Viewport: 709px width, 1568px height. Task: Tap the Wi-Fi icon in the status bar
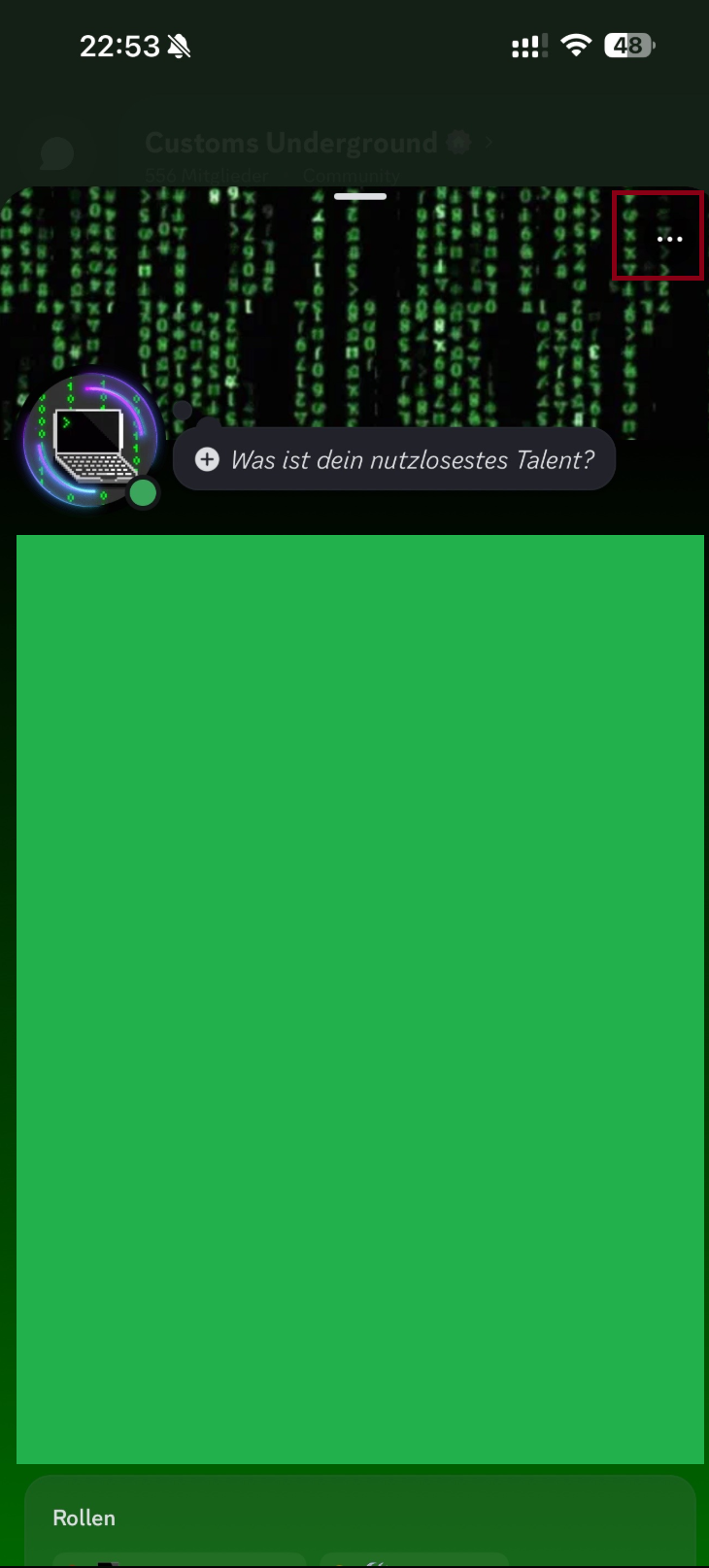pyautogui.click(x=575, y=44)
